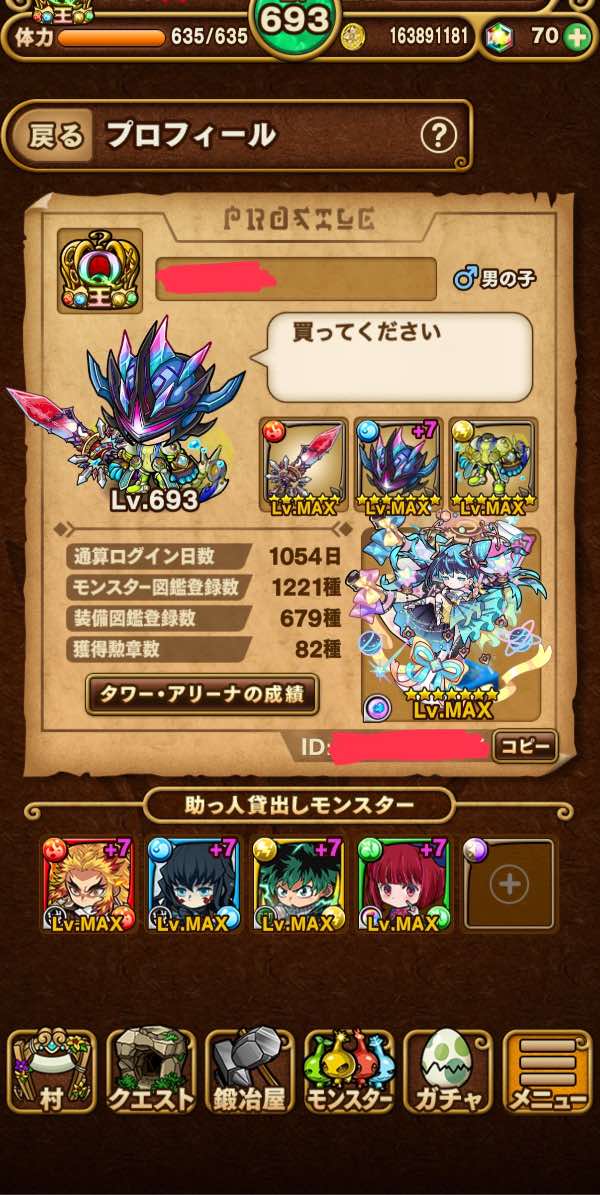Image resolution: width=600 pixels, height=1195 pixels.
Task: Open タワー・アリーナの成績 results
Action: point(202,693)
